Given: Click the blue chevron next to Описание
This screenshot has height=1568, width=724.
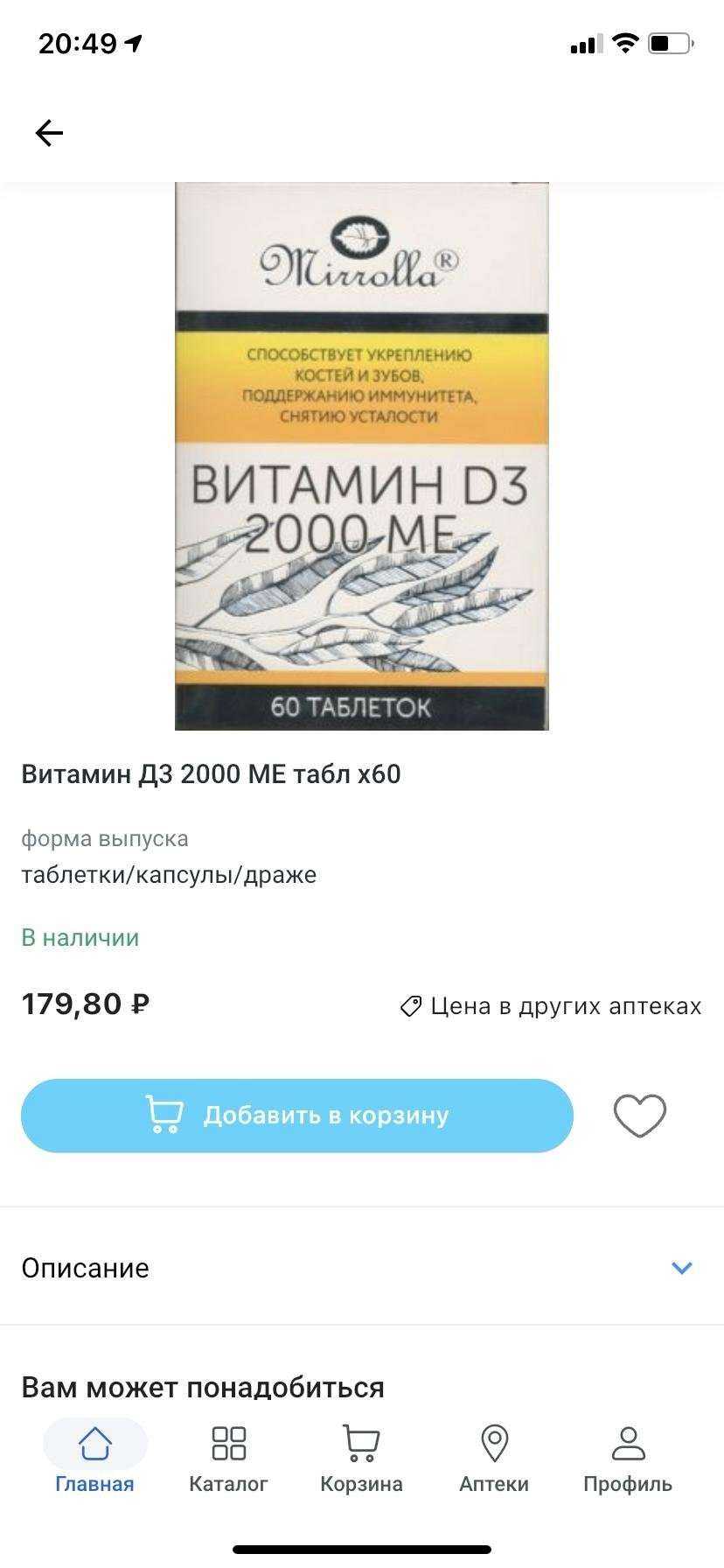Looking at the screenshot, I should [x=681, y=1267].
